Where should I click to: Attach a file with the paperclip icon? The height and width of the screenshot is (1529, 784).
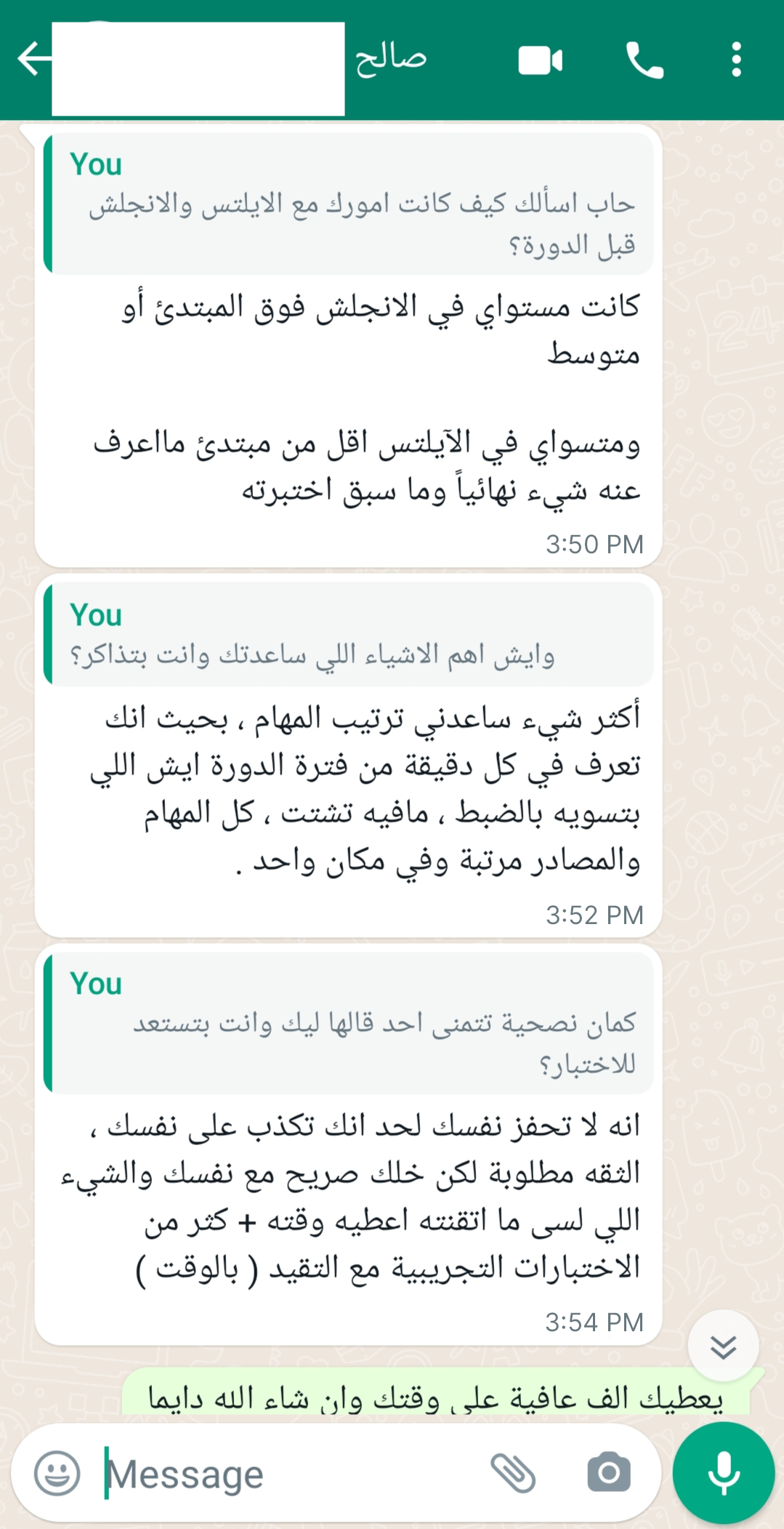(513, 1473)
